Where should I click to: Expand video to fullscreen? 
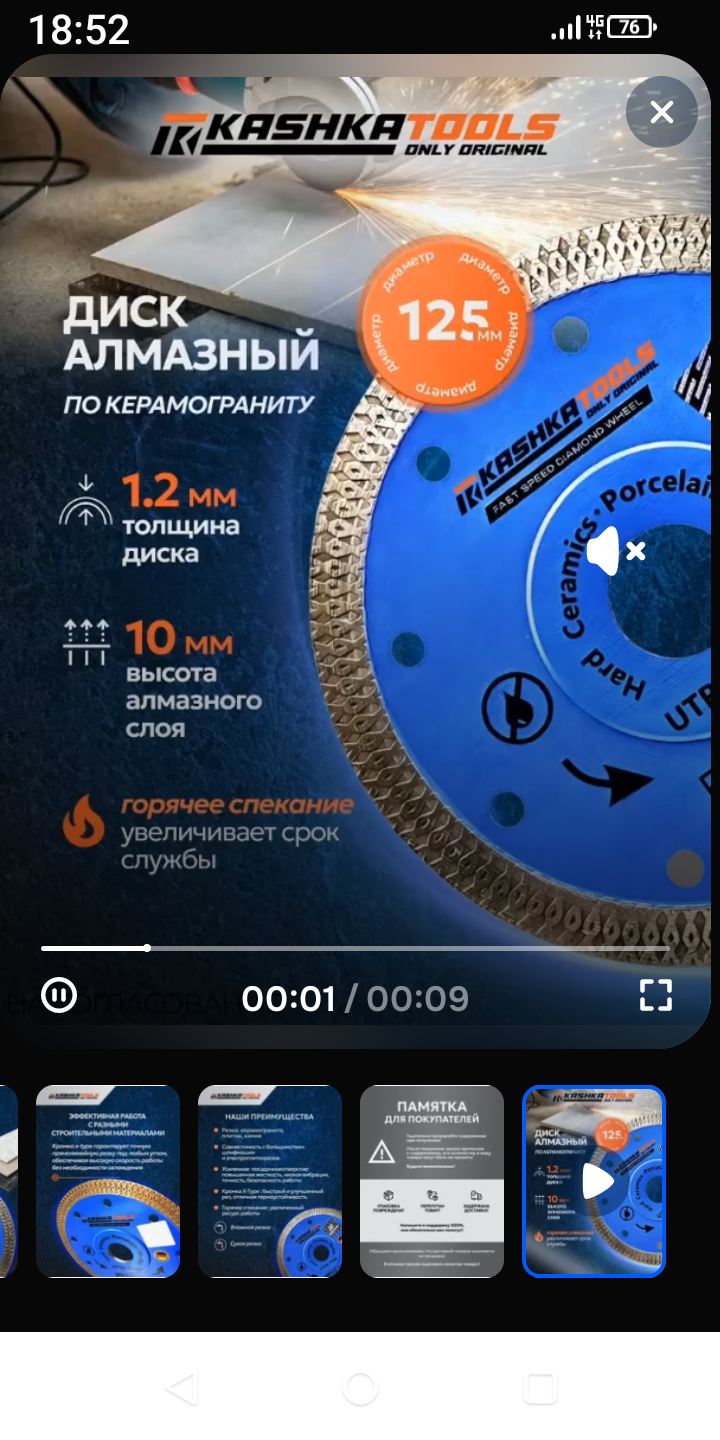pos(656,995)
